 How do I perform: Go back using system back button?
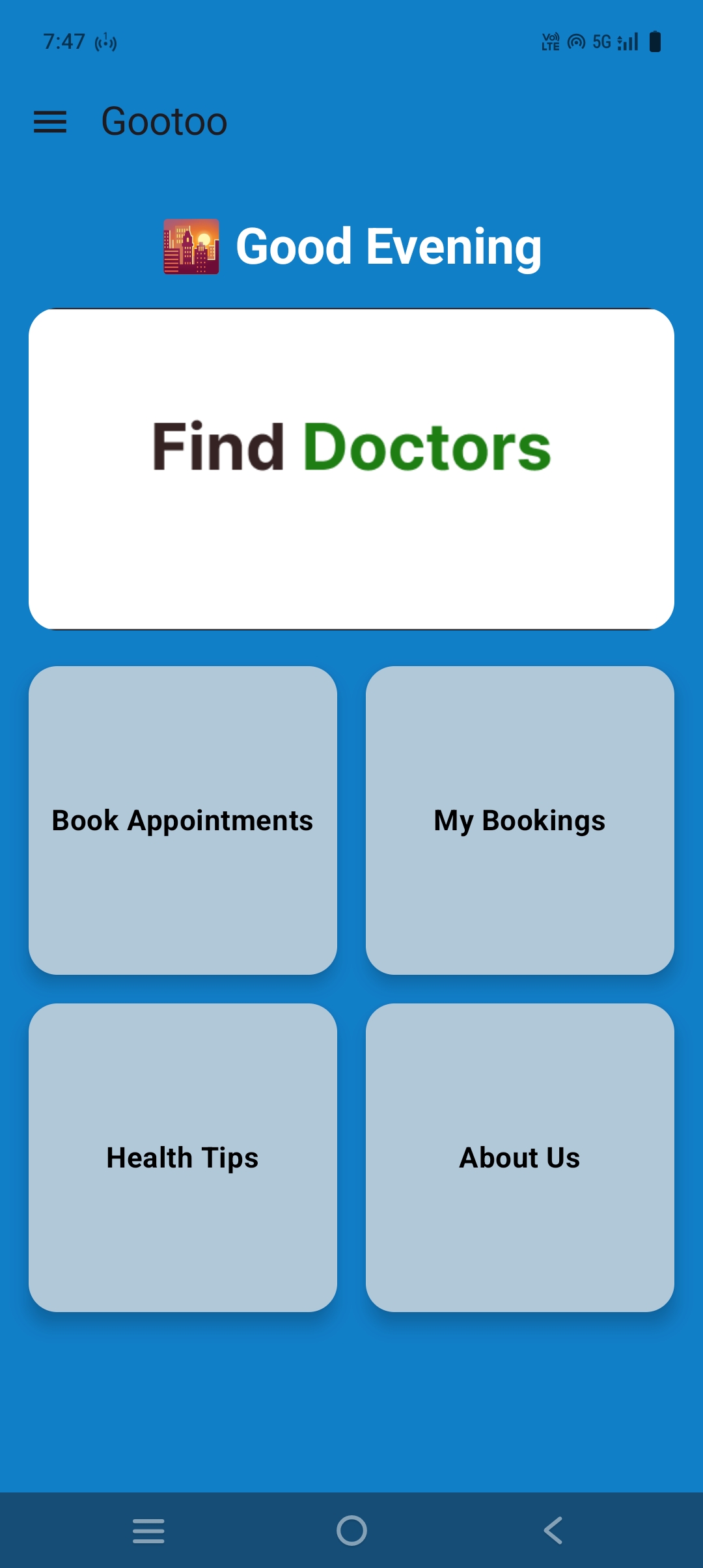[x=553, y=1530]
